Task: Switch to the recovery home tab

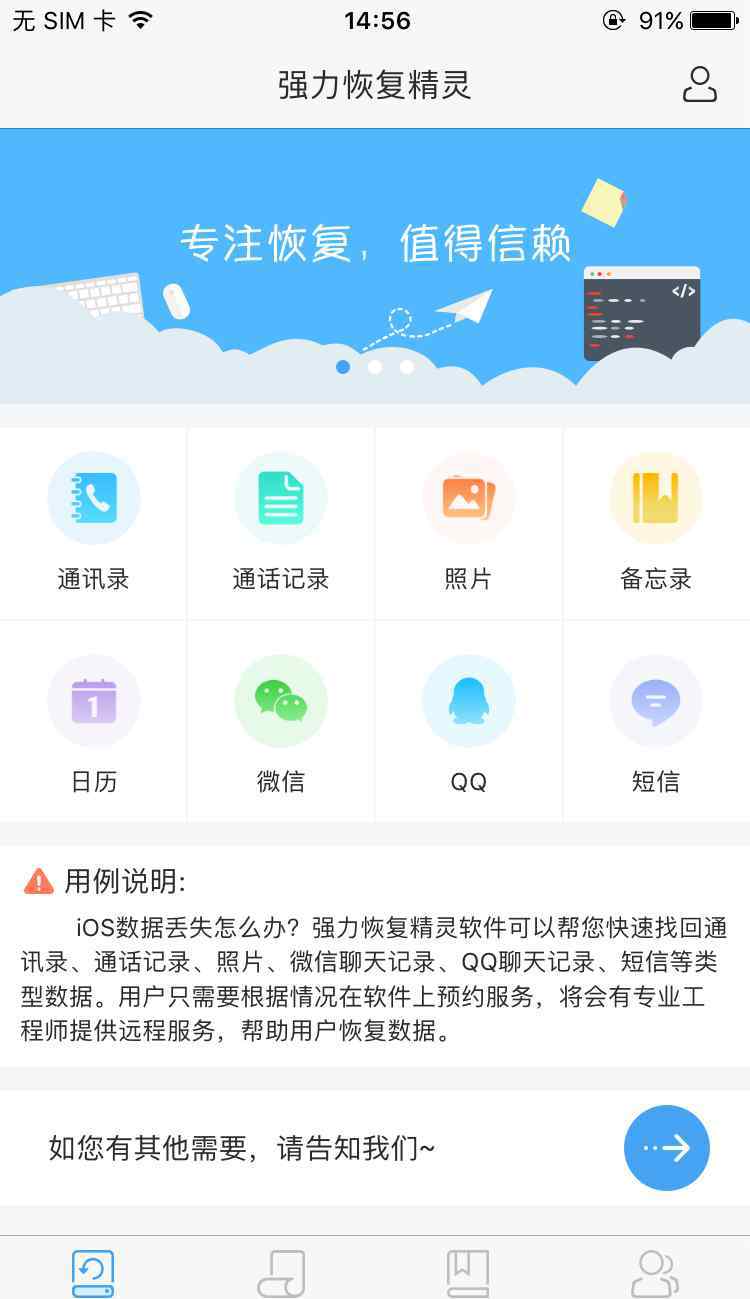Action: pos(93,1273)
